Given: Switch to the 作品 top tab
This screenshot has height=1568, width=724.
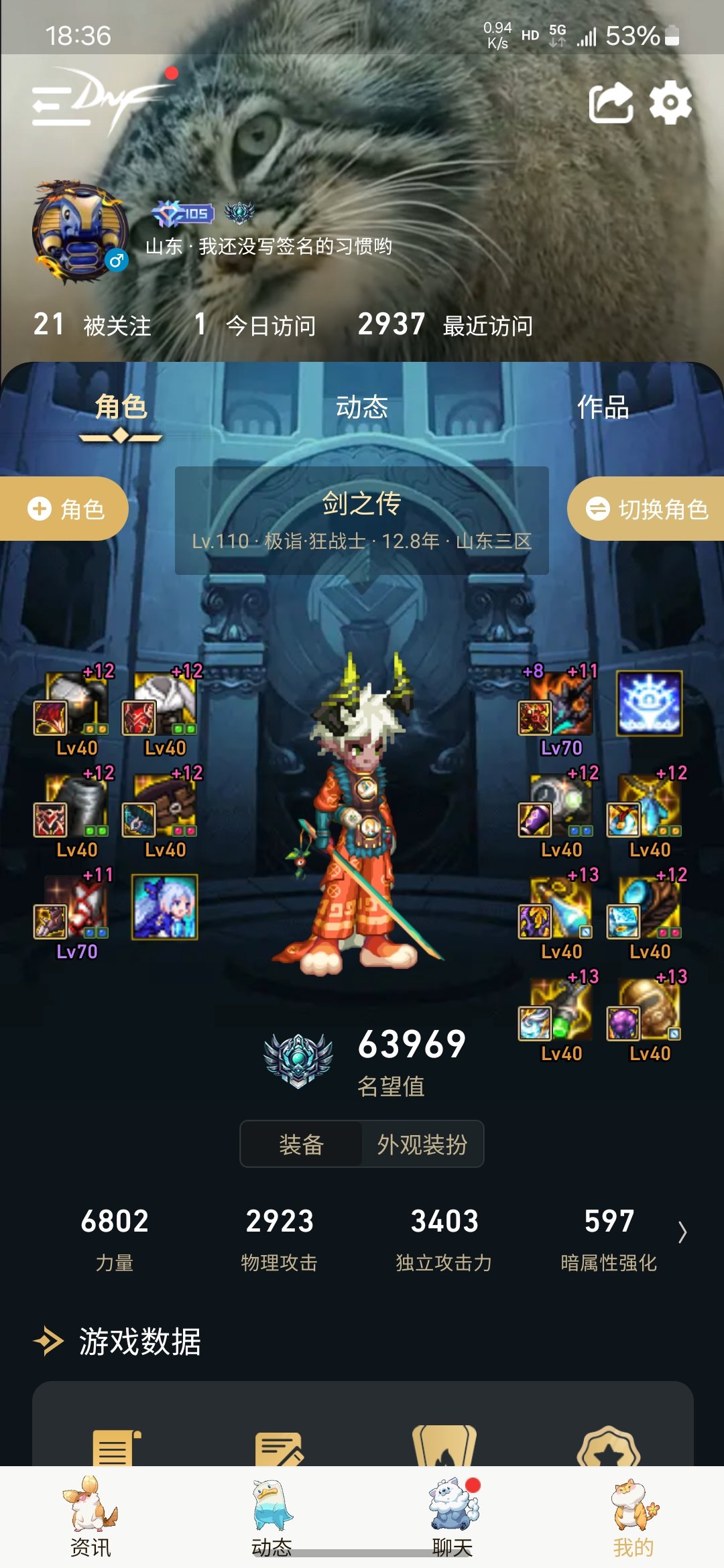Looking at the screenshot, I should (x=603, y=407).
